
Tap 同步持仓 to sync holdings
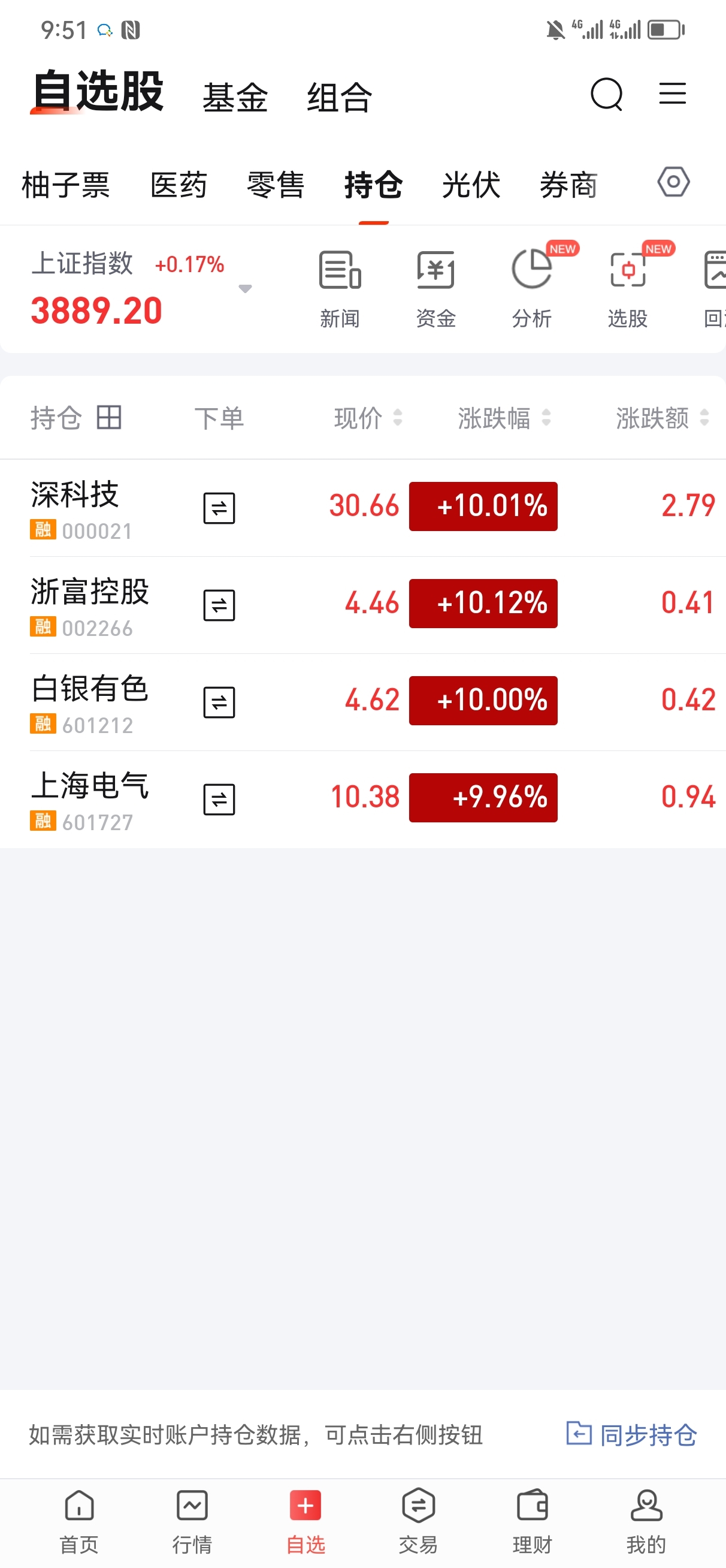pyautogui.click(x=632, y=1435)
